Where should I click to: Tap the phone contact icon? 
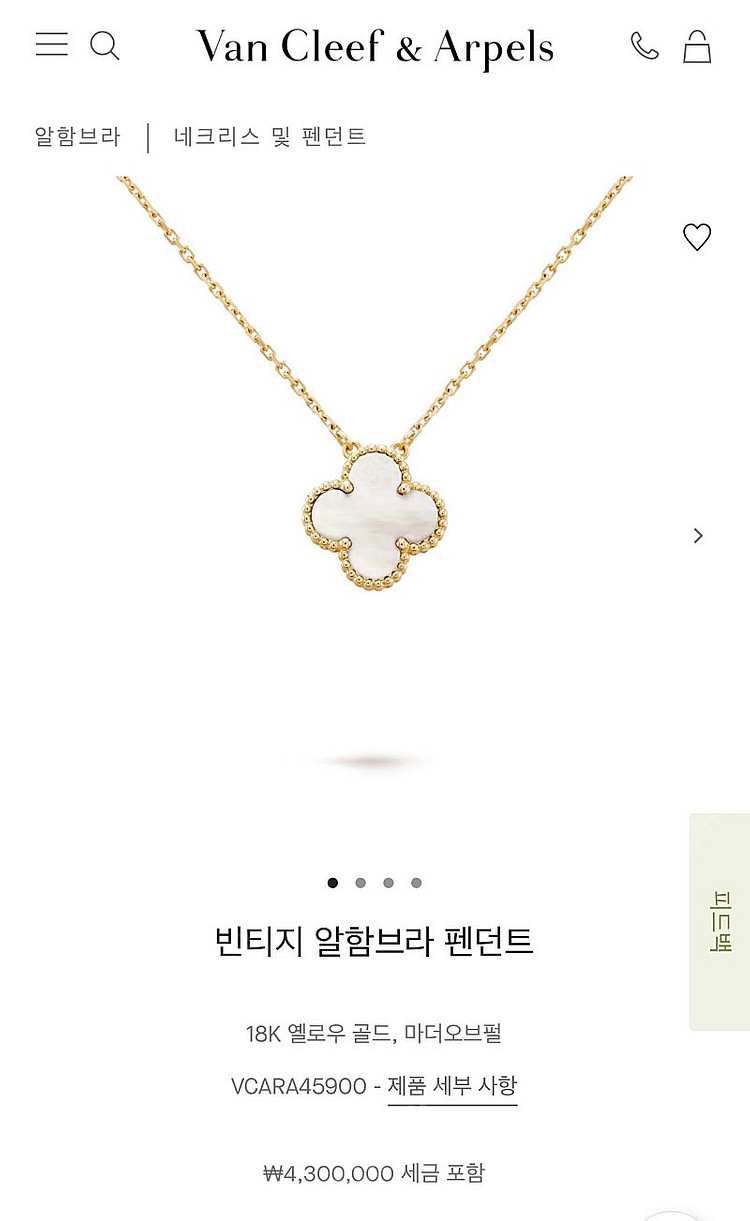coord(644,46)
